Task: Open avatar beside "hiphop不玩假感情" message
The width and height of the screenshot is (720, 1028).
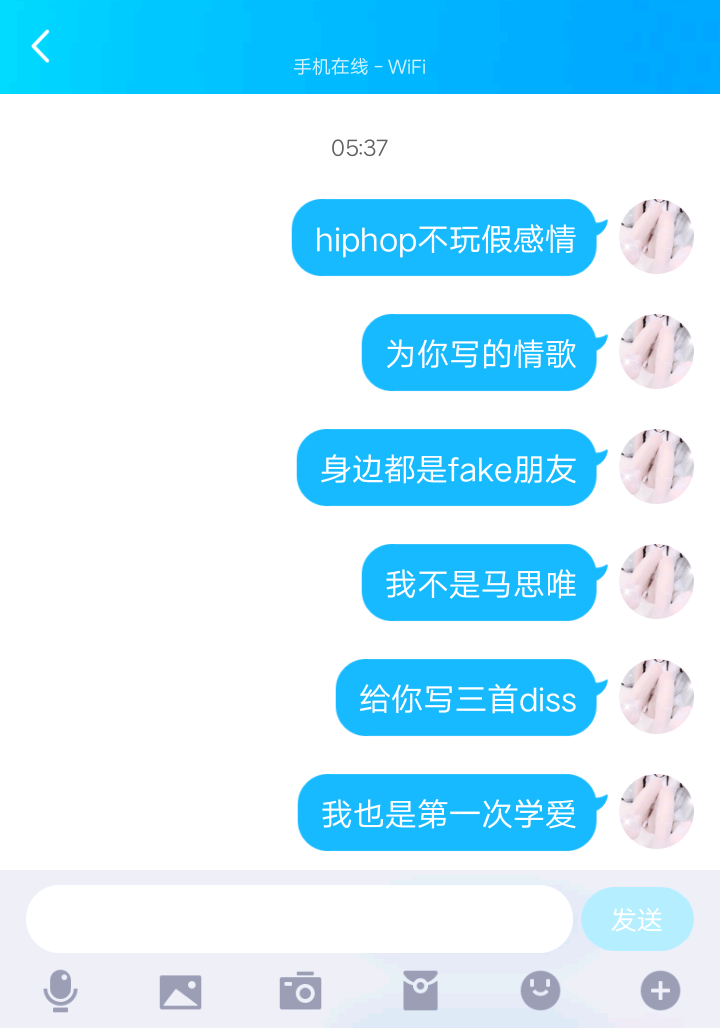Action: [656, 237]
